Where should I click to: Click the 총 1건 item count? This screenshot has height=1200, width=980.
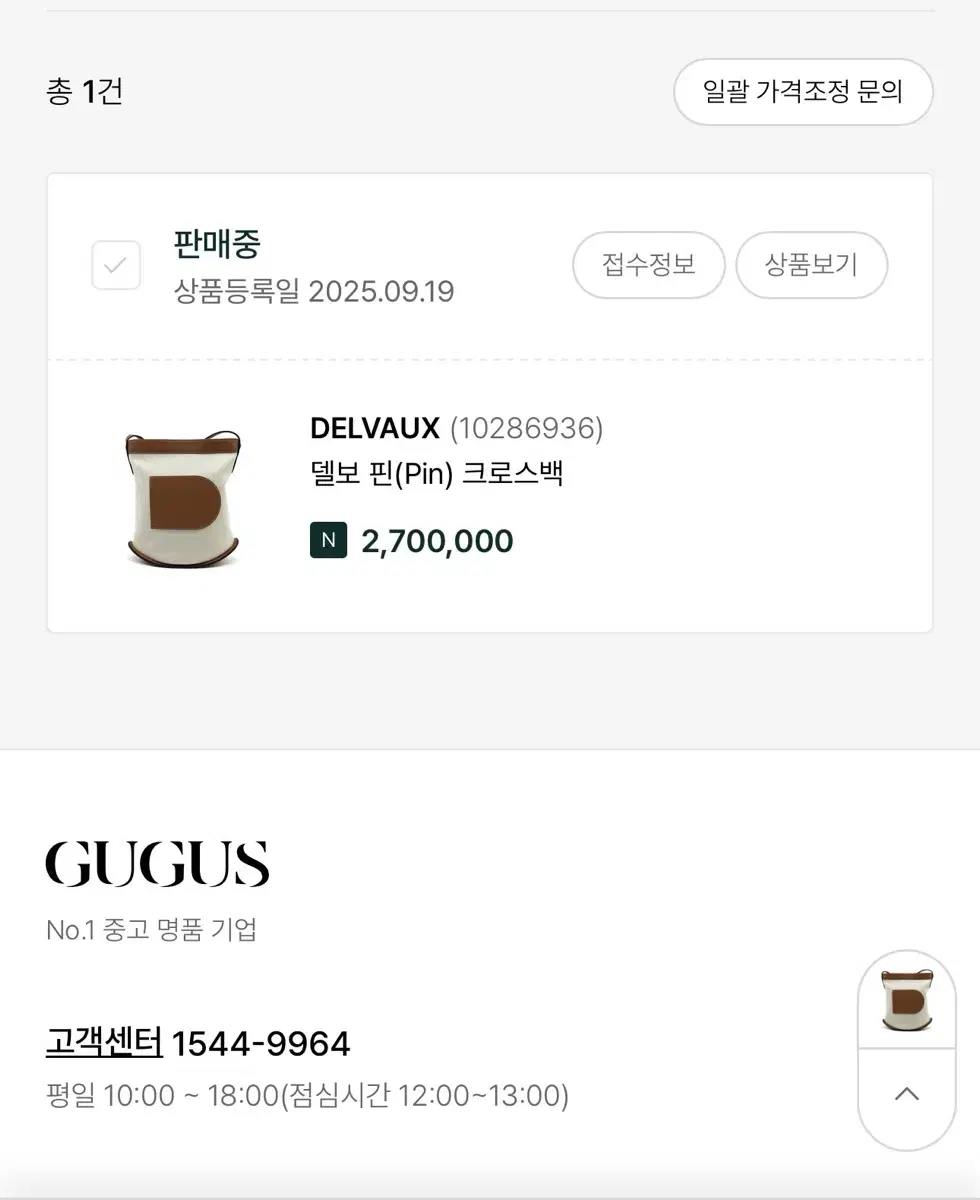[x=85, y=92]
